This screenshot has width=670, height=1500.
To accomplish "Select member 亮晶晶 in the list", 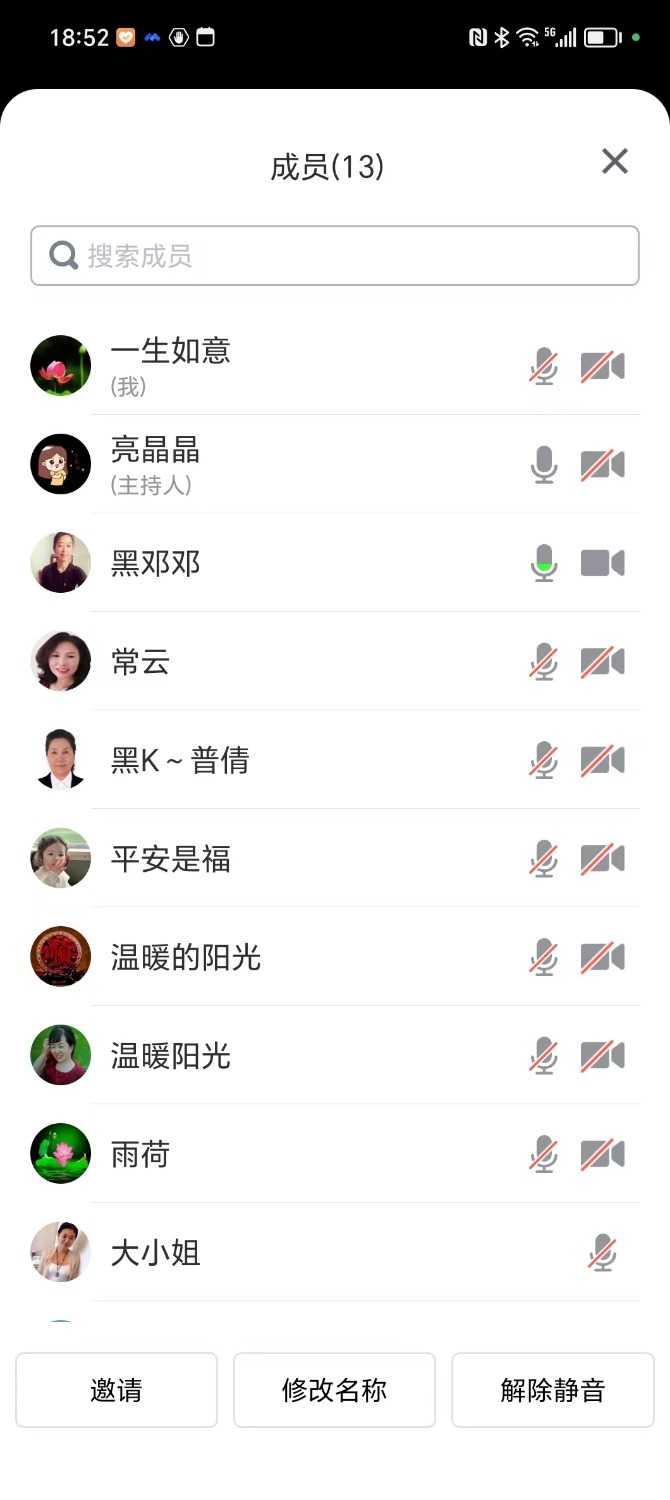I will tap(156, 464).
